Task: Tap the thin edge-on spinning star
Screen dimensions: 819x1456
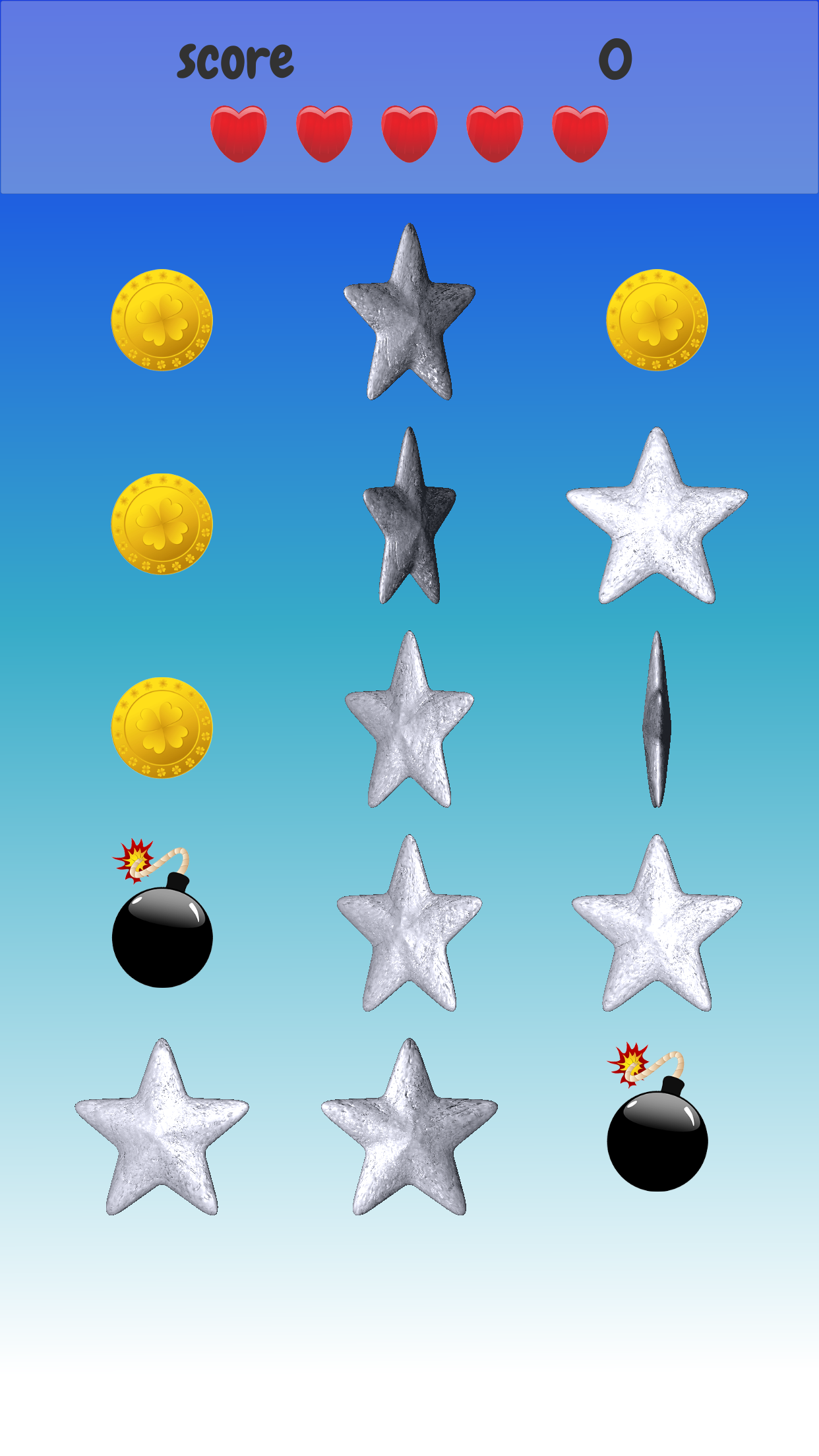Action: click(657, 719)
